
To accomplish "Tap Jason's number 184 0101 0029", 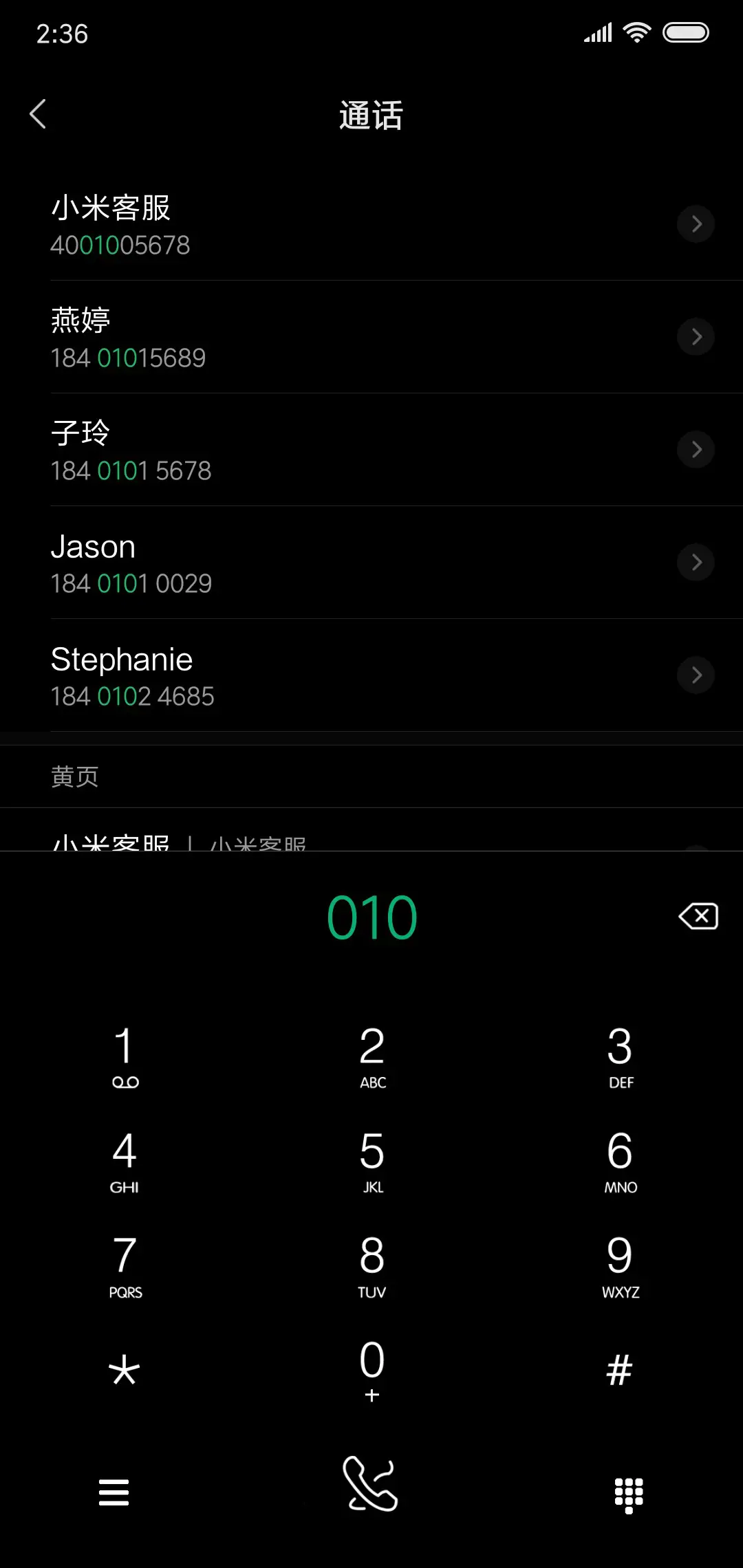I will [x=131, y=583].
